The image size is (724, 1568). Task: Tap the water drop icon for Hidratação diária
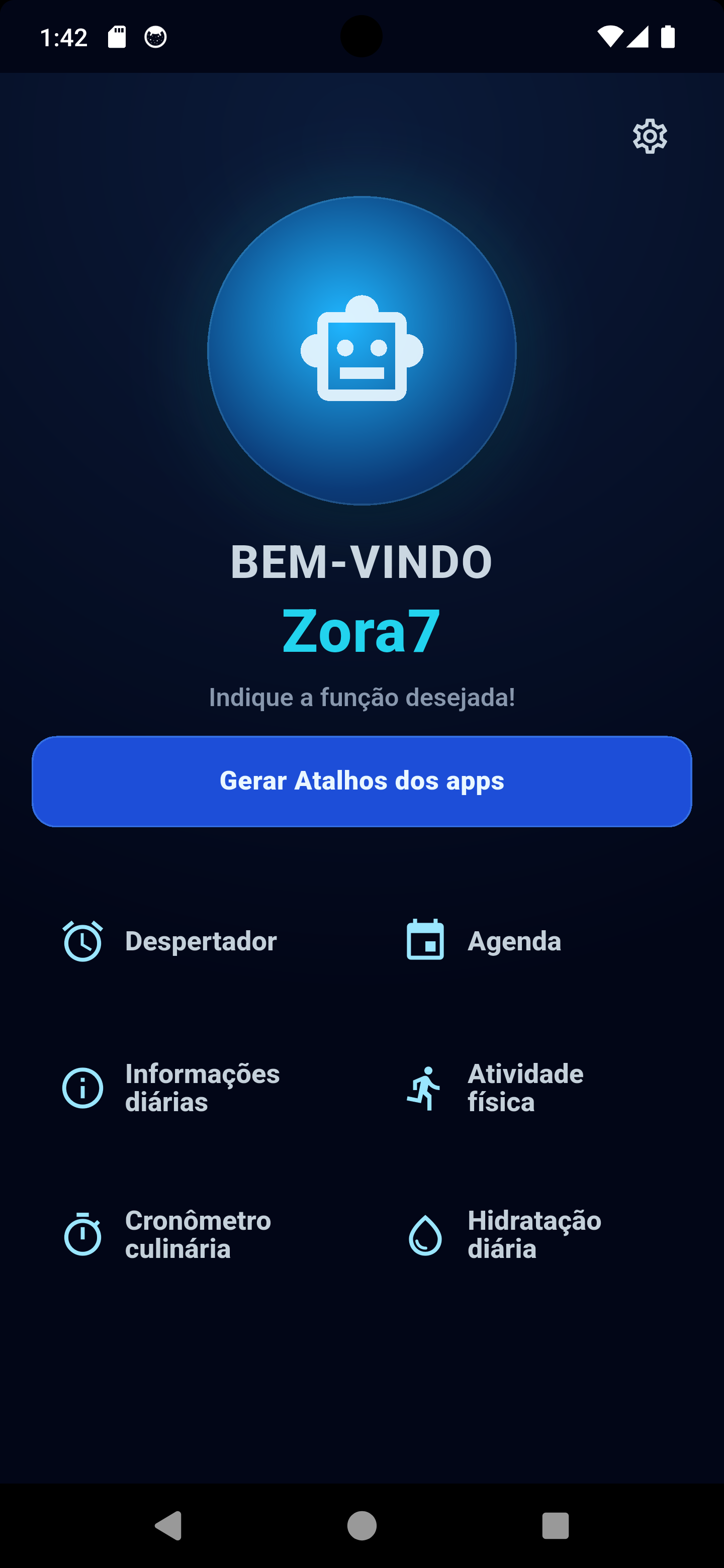click(426, 1236)
